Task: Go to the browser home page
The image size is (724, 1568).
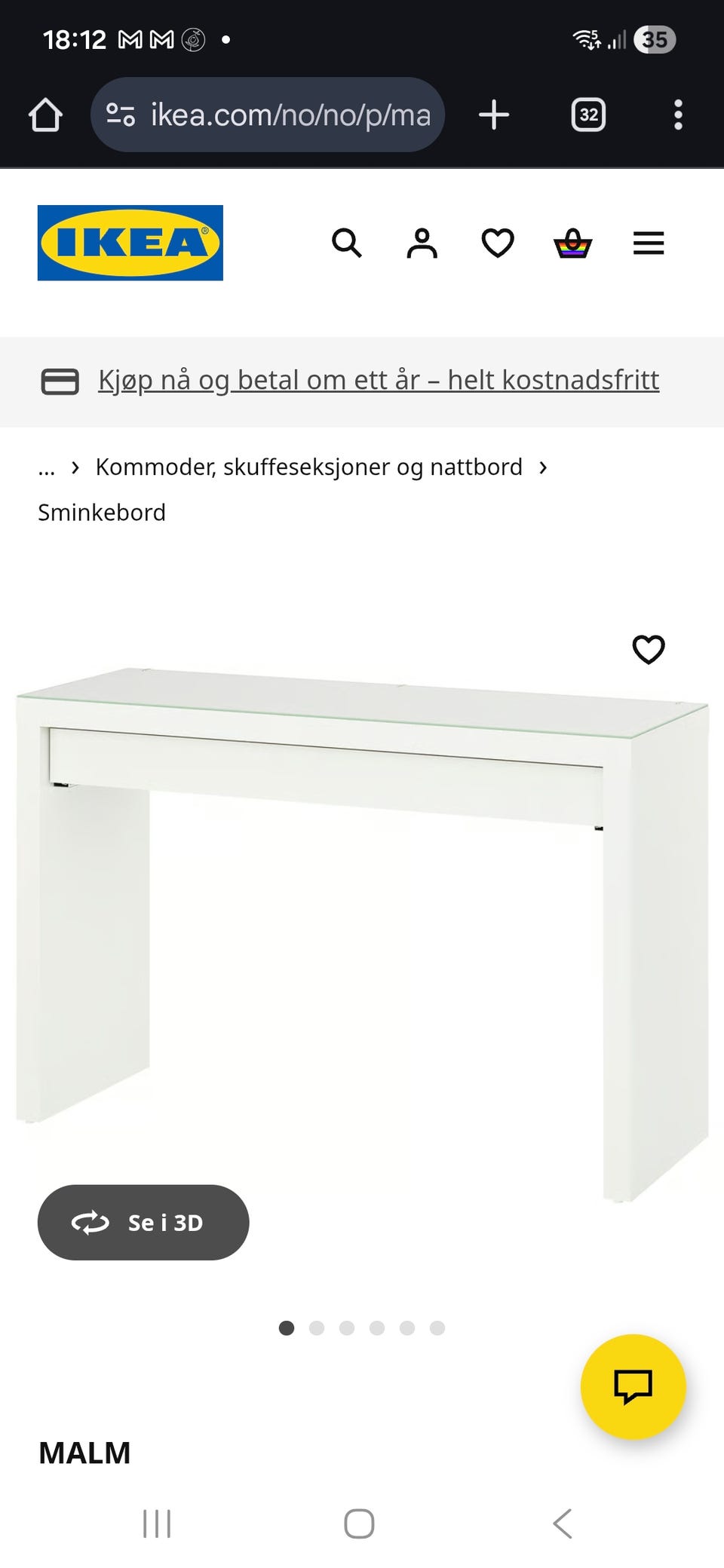Action: pos(44,115)
